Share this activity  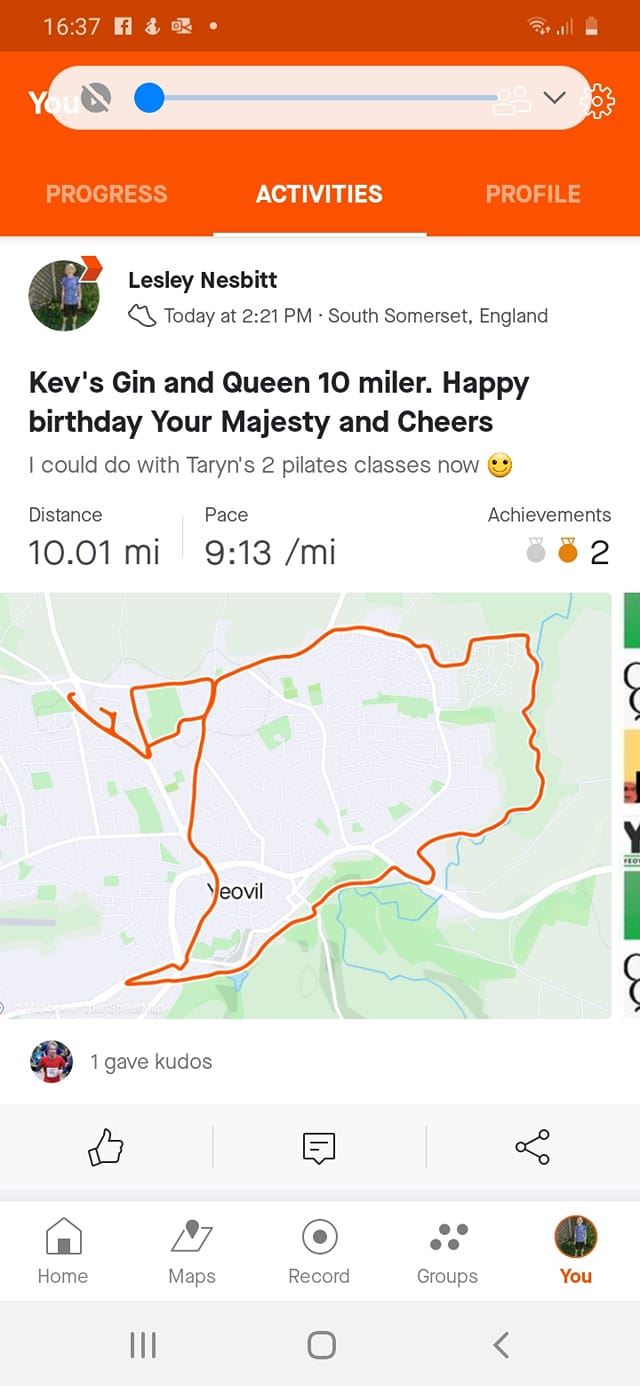[x=532, y=1147]
